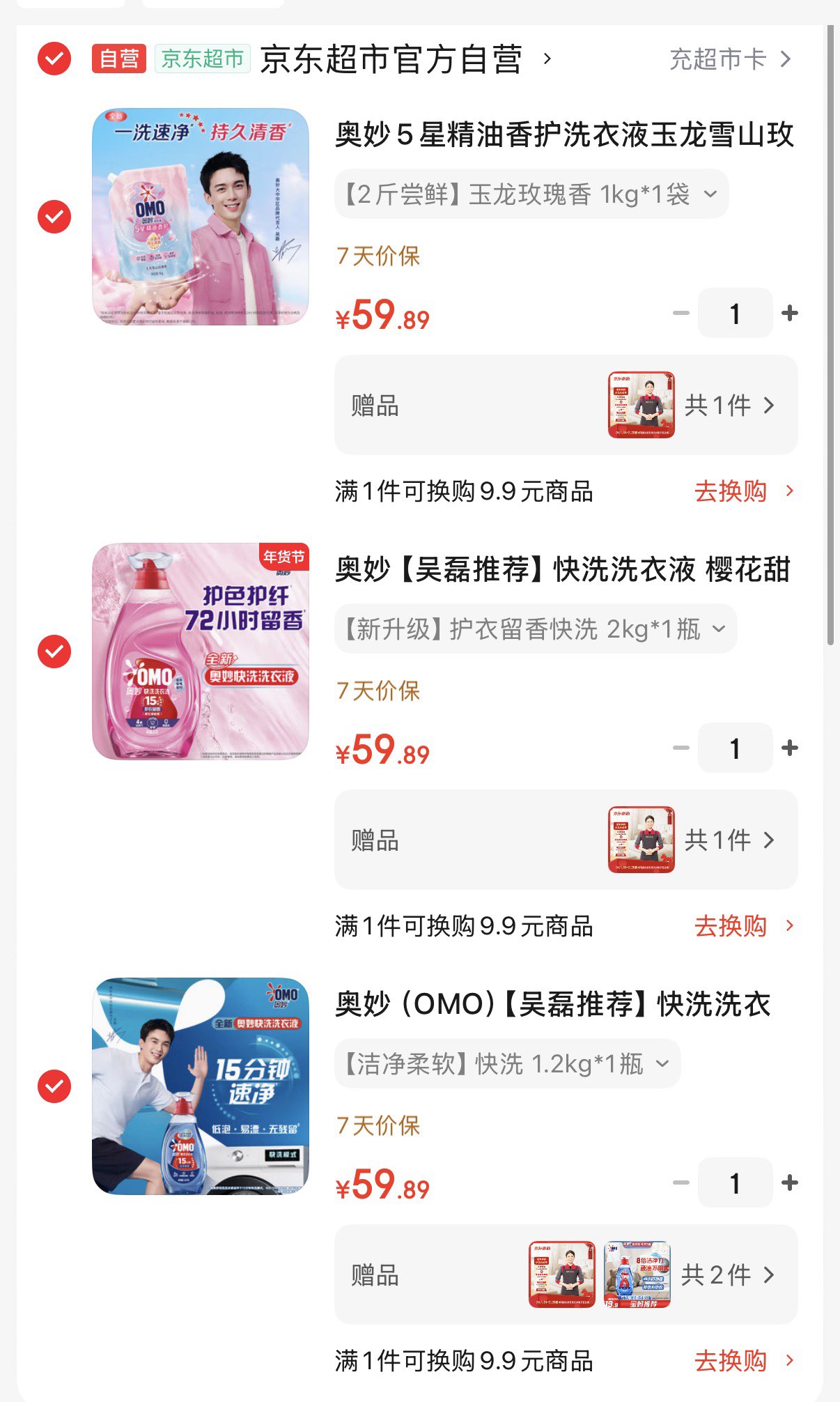Change the 洁净柔软 快洗 1.2kg*1瓶 specification
The image size is (840, 1402).
click(507, 1063)
